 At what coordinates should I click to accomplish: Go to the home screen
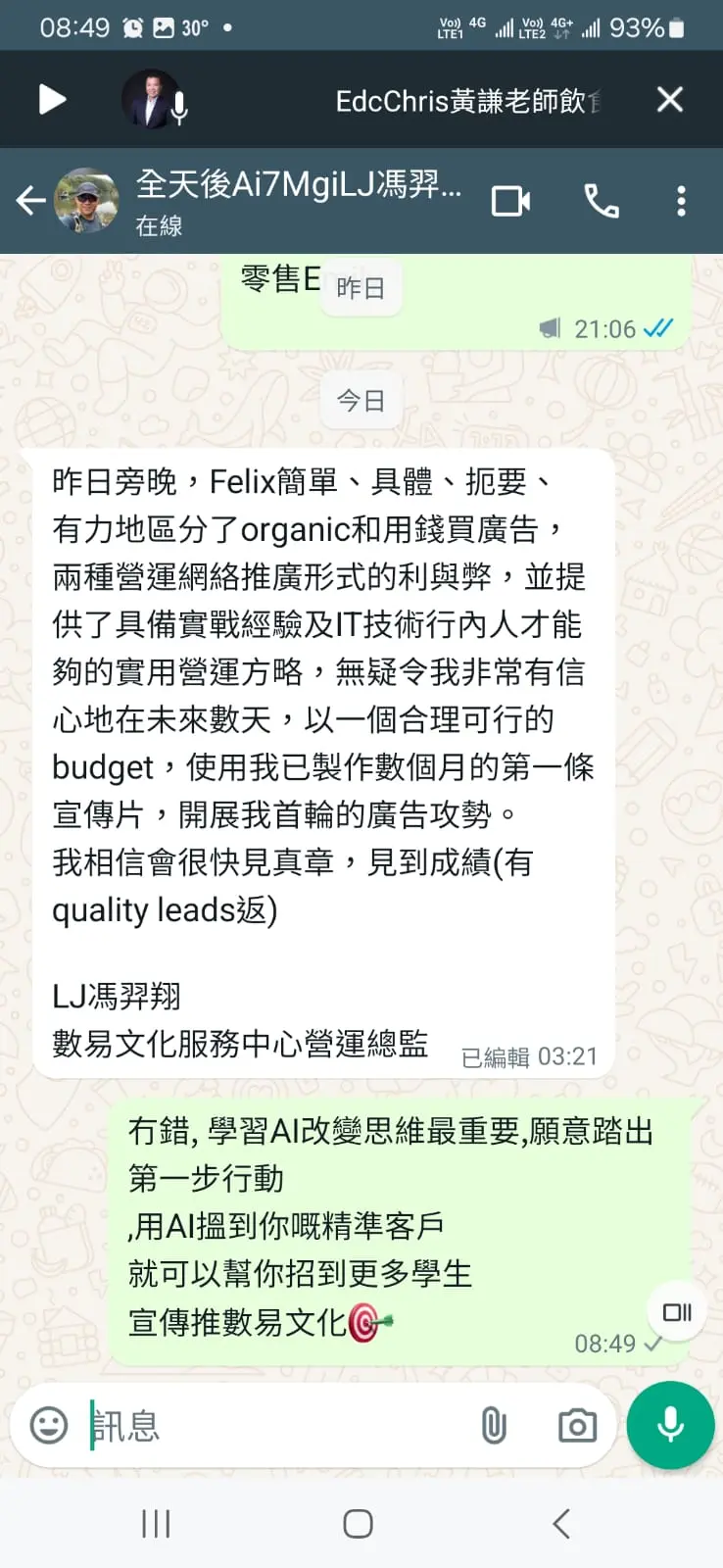click(x=358, y=1524)
